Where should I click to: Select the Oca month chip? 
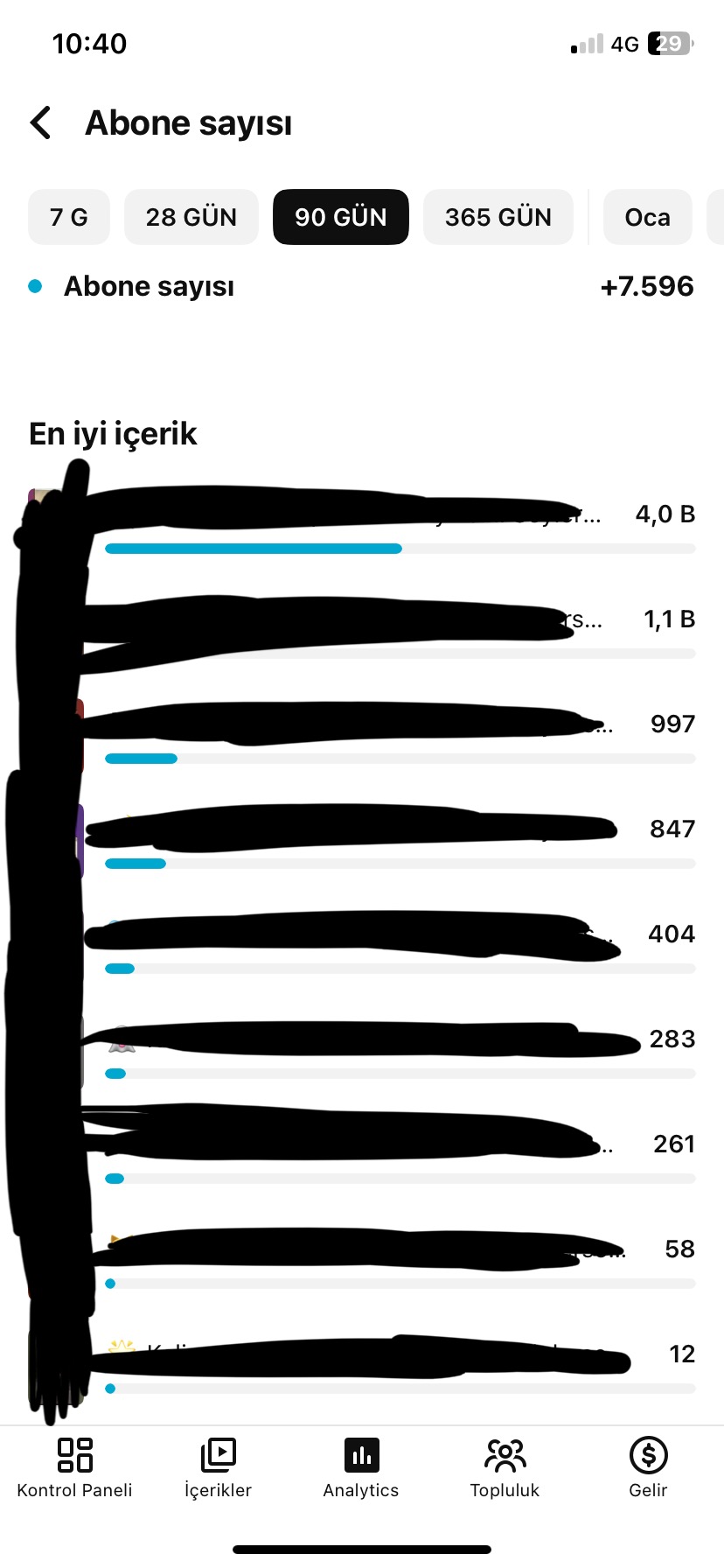click(648, 217)
